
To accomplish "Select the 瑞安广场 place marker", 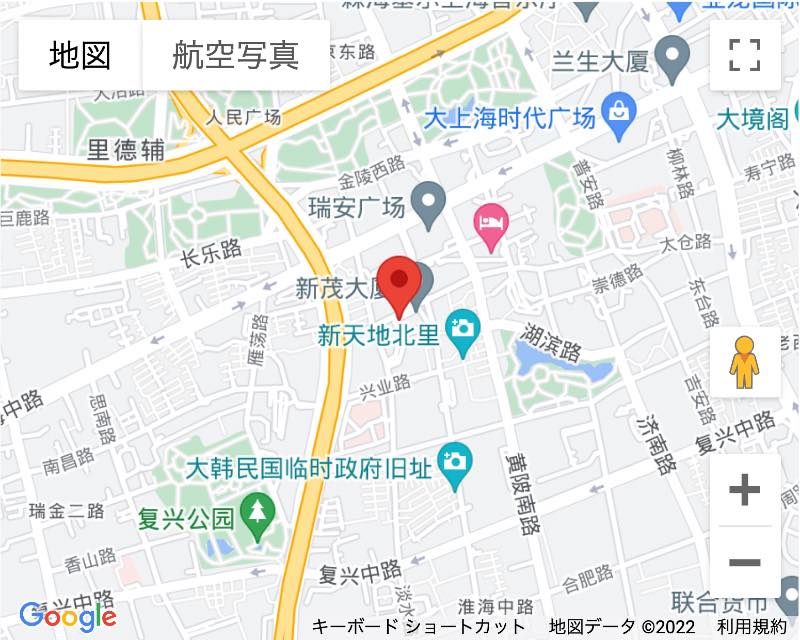I will click(x=430, y=204).
